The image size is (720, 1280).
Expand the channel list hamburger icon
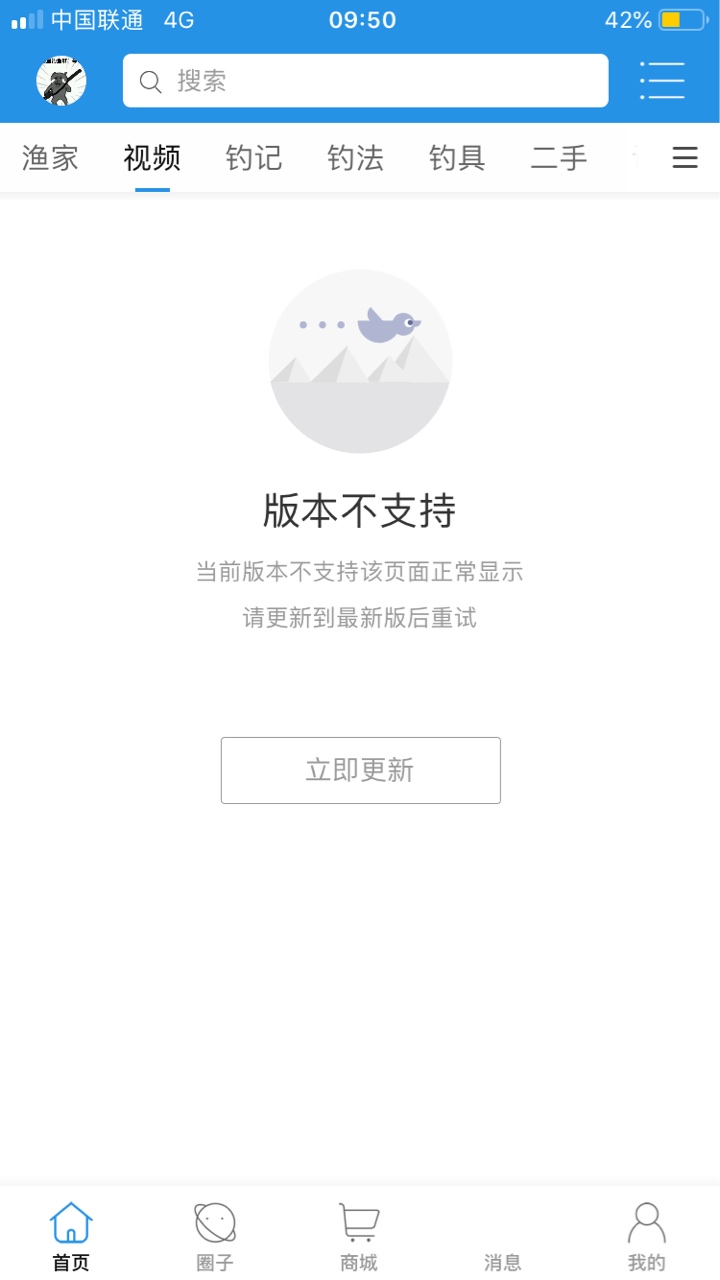tap(685, 158)
